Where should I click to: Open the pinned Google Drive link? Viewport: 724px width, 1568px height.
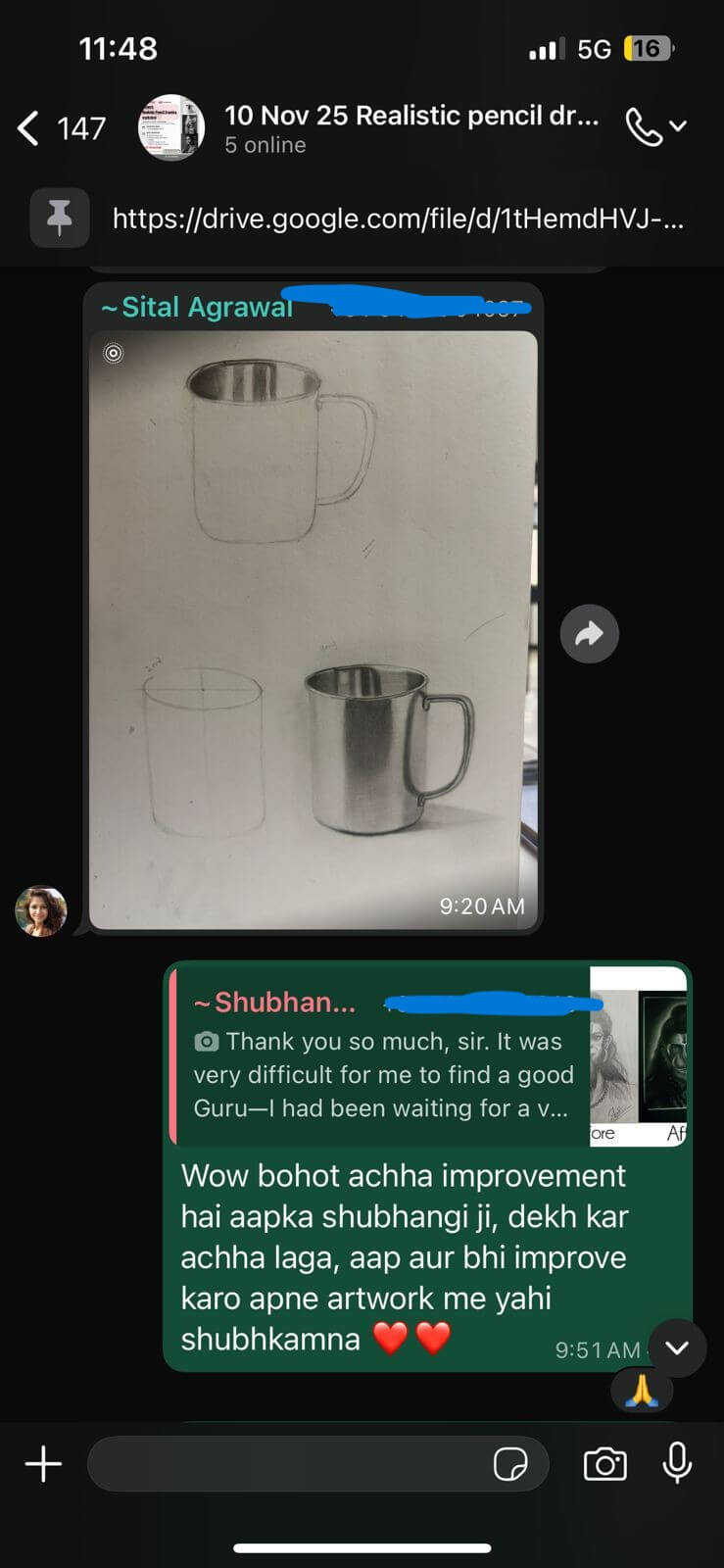[x=397, y=218]
